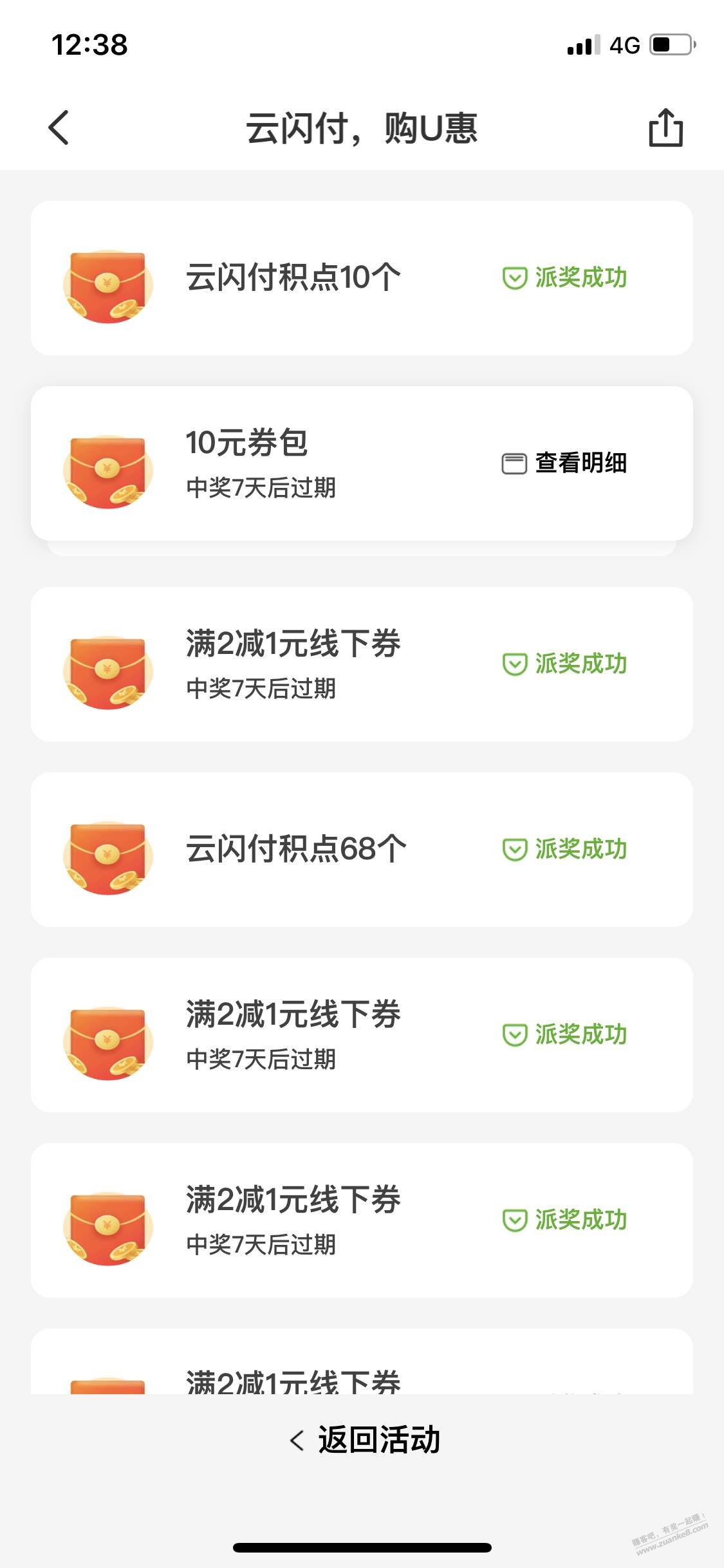Viewport: 724px width, 1568px height.
Task: Share this page via share icon
Action: point(665,127)
